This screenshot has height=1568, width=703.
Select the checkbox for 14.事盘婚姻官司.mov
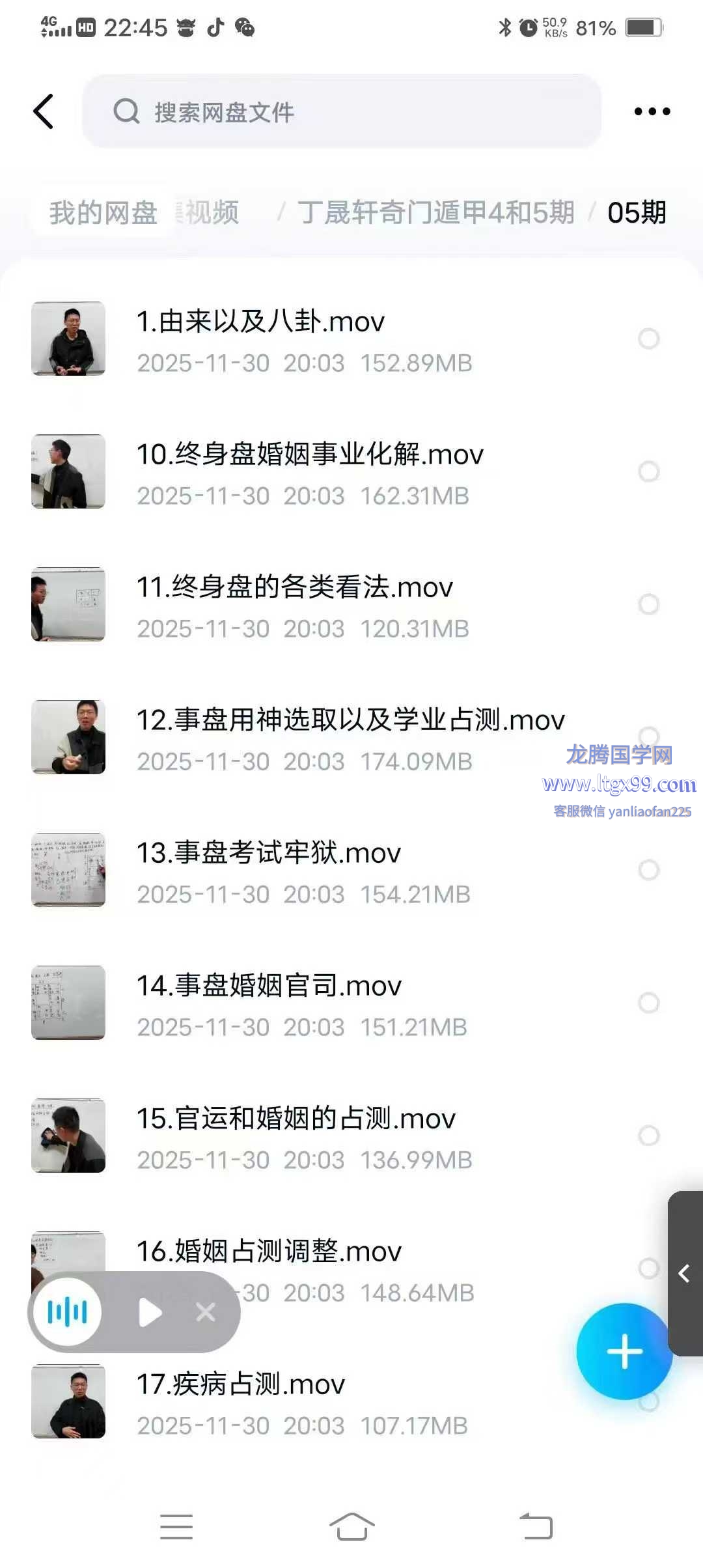point(648,1003)
